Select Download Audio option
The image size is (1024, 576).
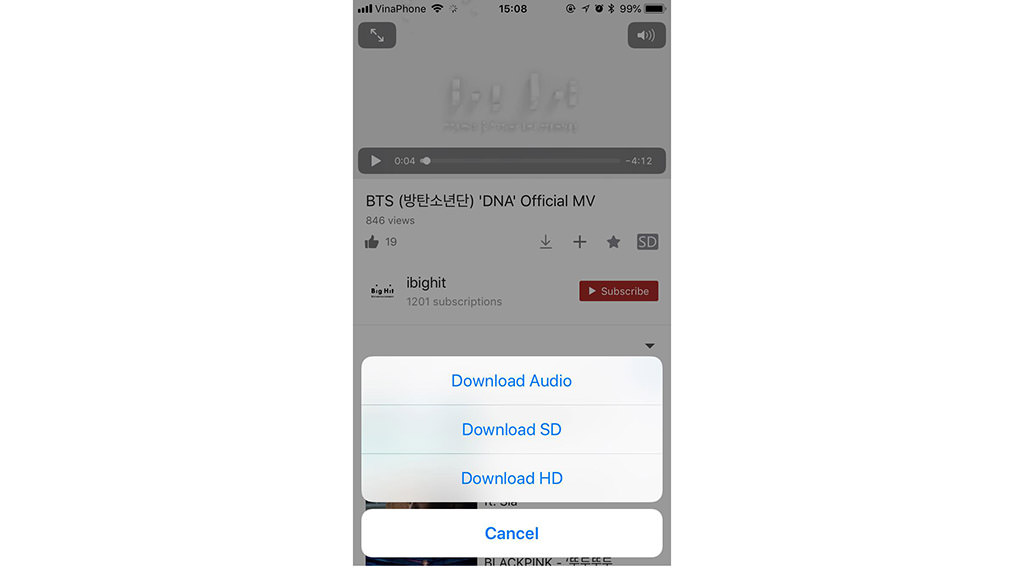pos(511,381)
